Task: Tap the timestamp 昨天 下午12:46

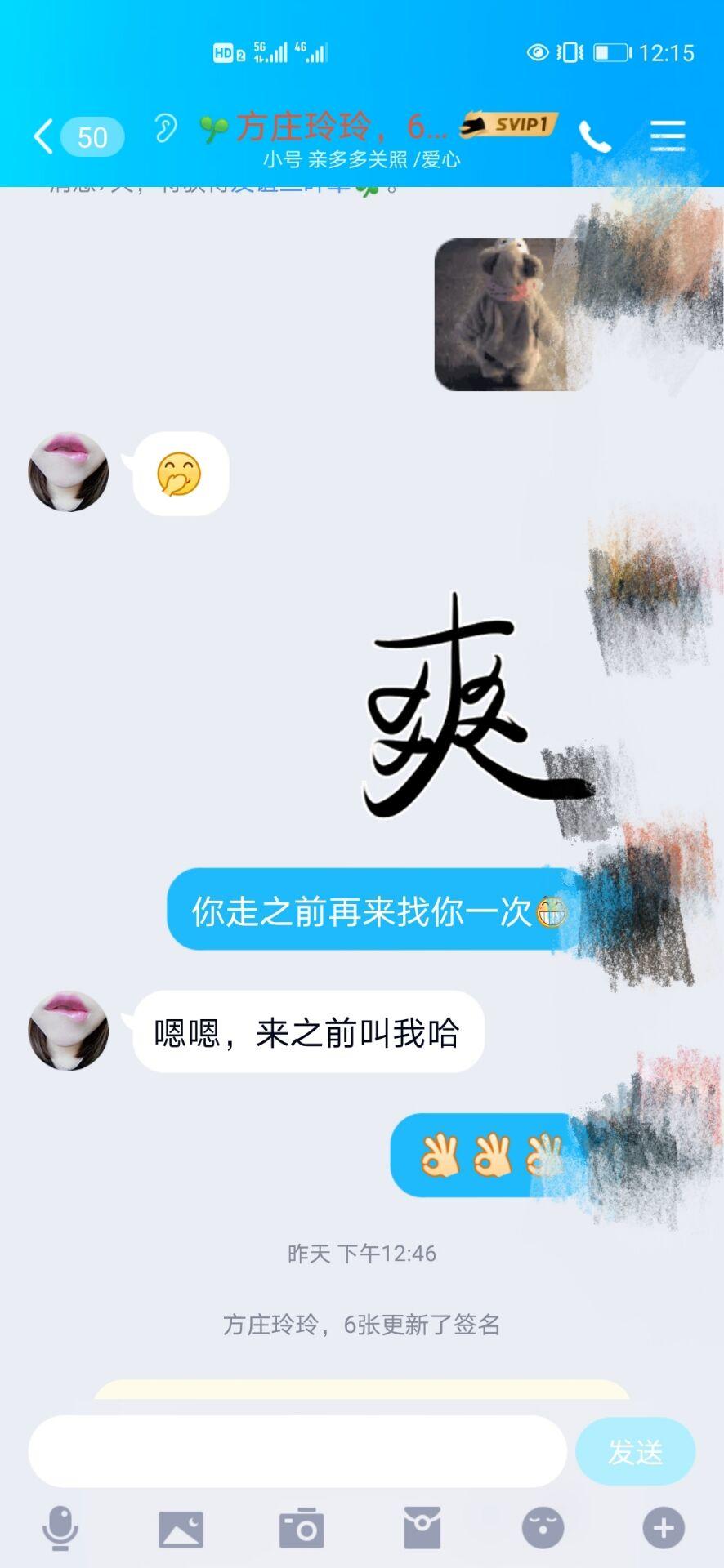Action: (362, 1255)
